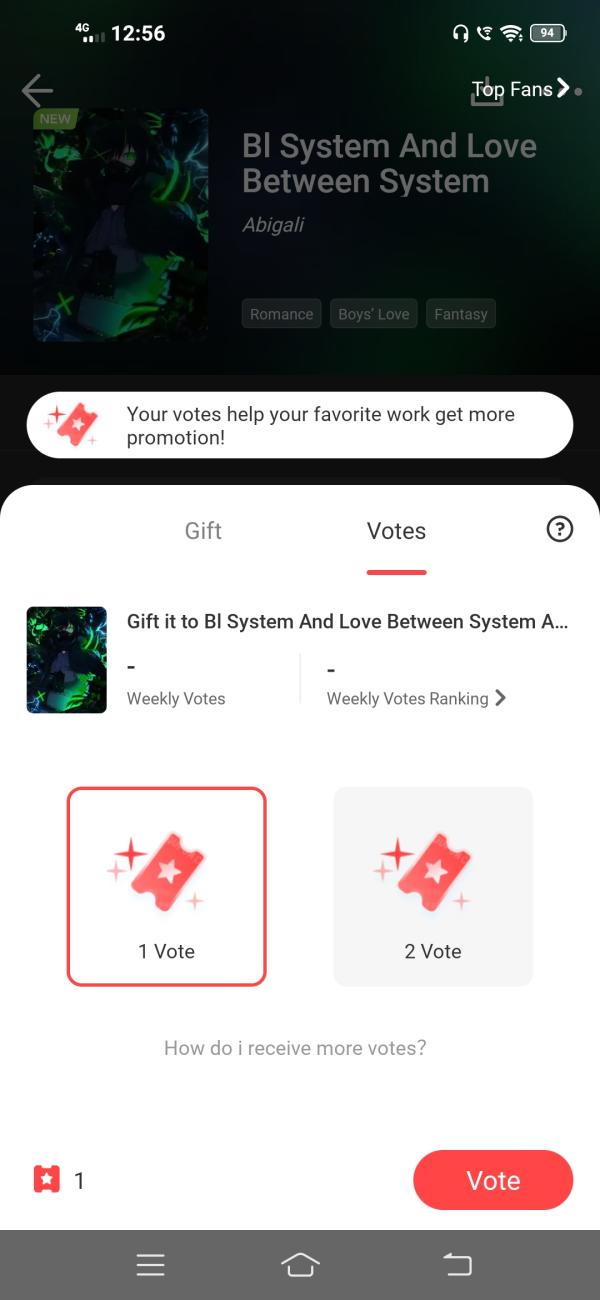600x1300 pixels.
Task: Open How do i receive more votes
Action: [295, 1048]
